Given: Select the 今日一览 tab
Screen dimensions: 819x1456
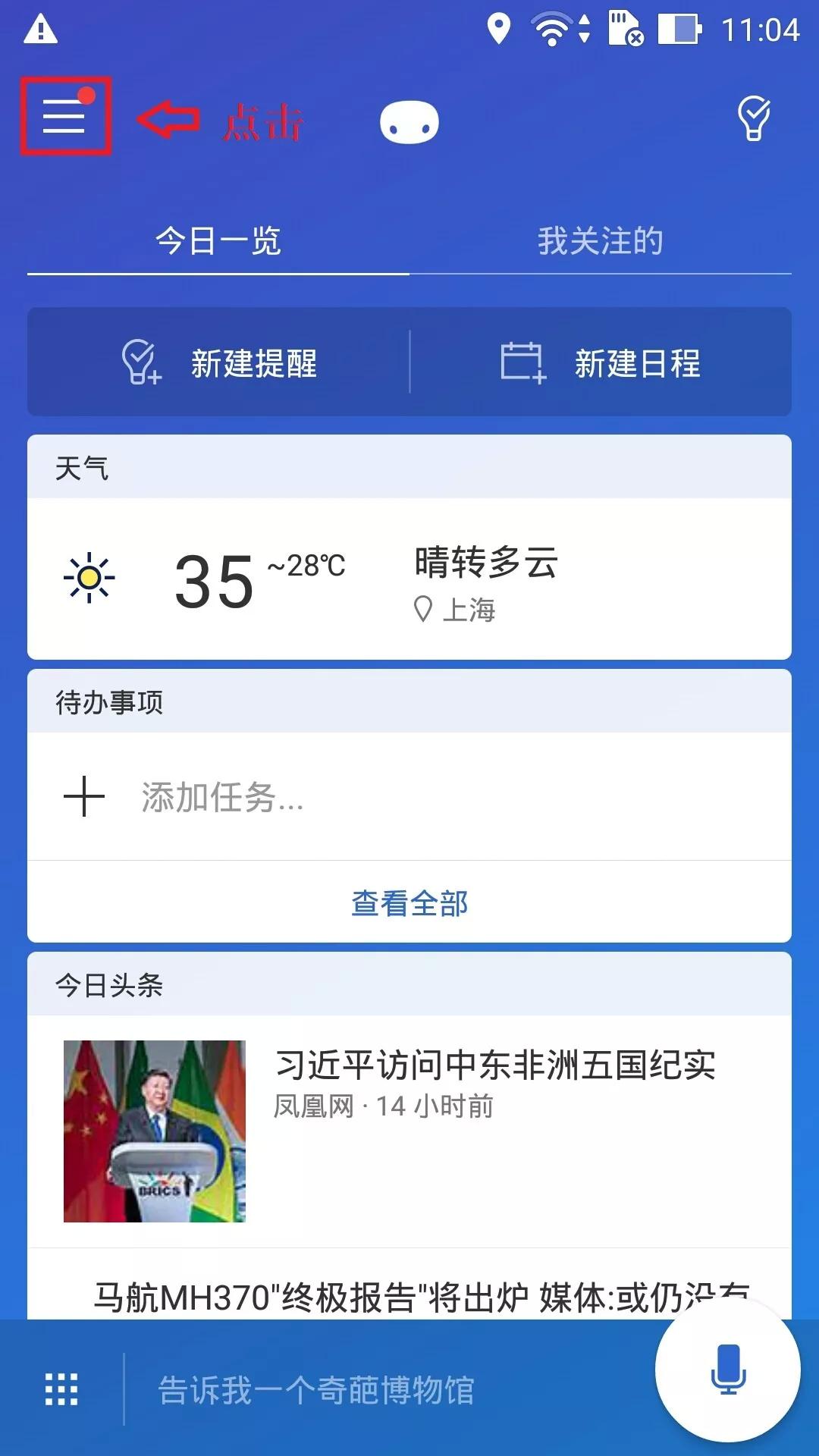Looking at the screenshot, I should click(218, 241).
